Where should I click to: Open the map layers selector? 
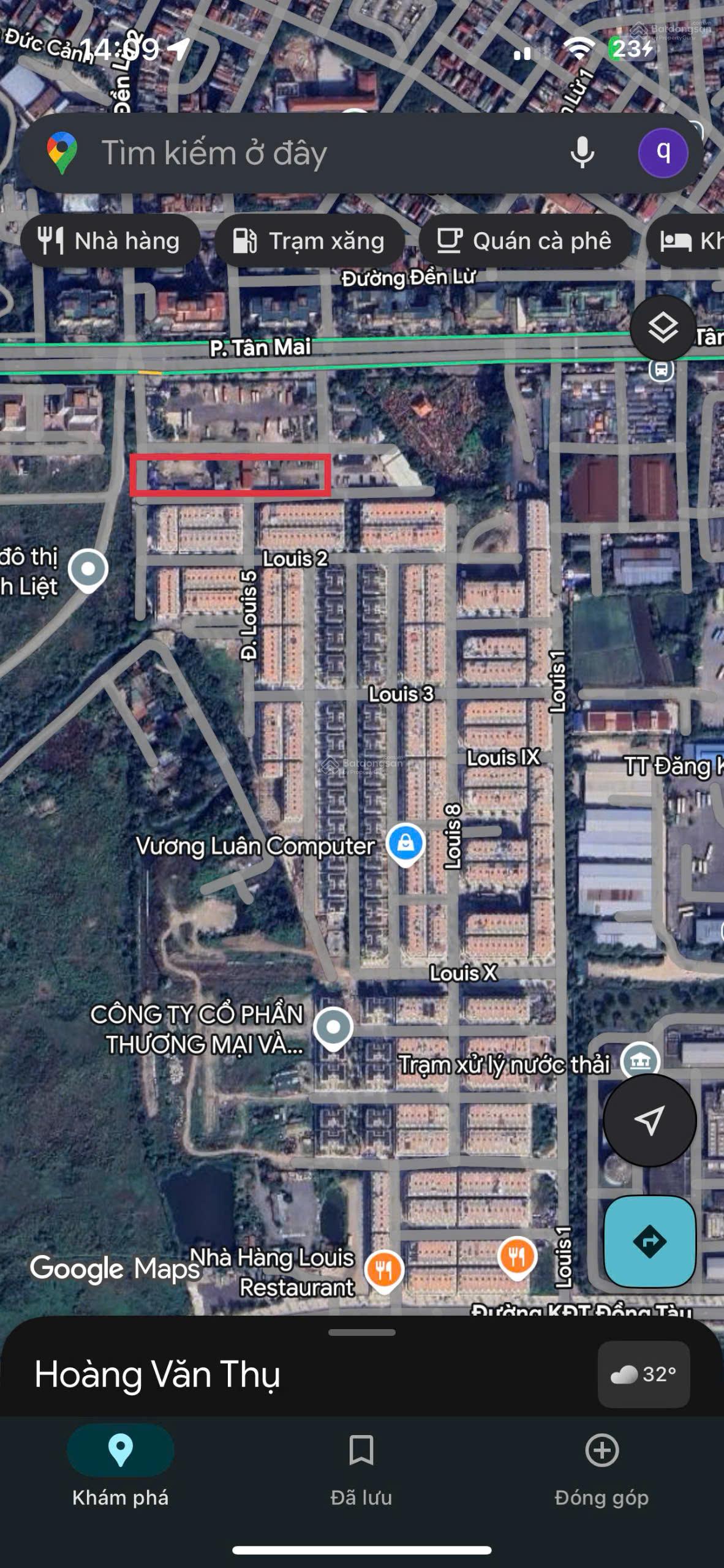coord(663,328)
